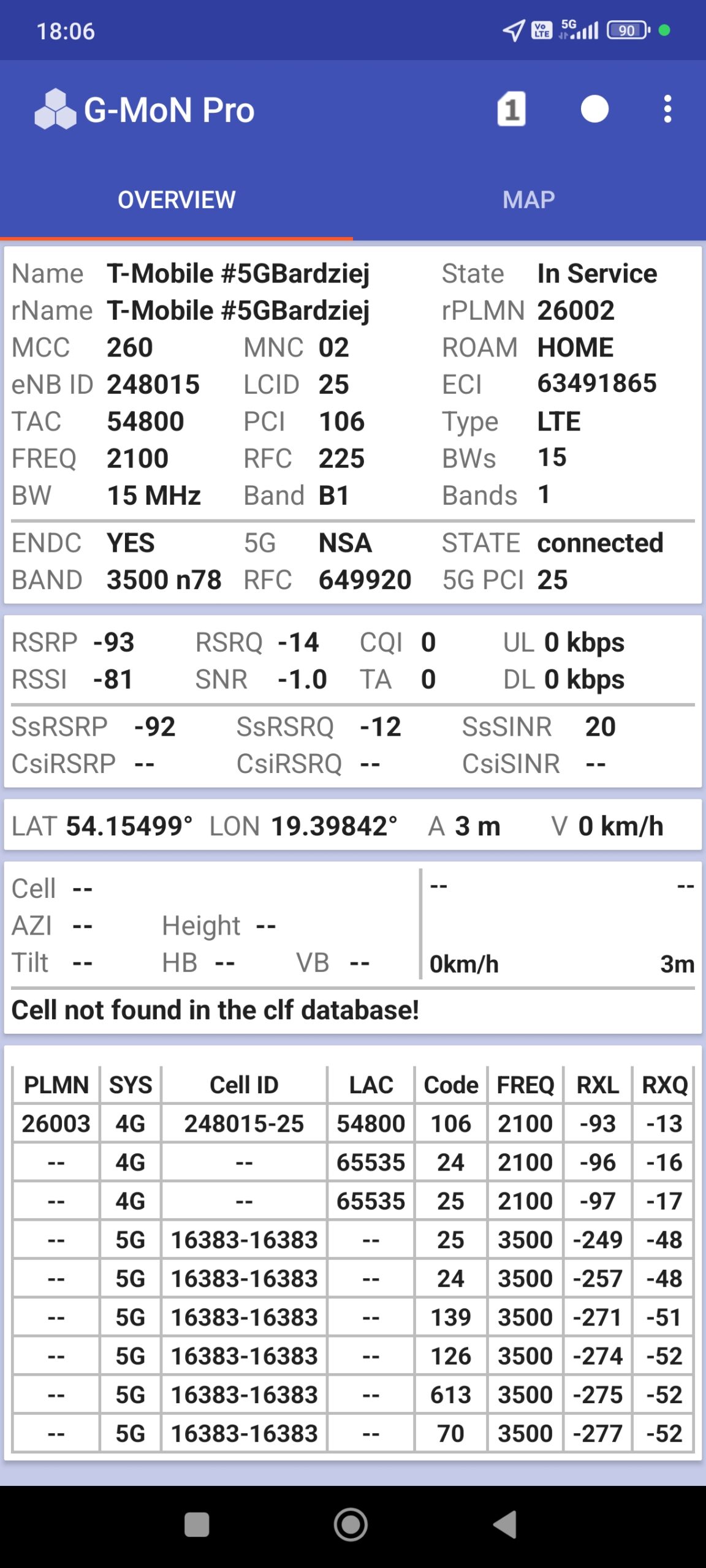This screenshot has width=706, height=1568.
Task: Switch to the MAP tab
Action: 529,200
